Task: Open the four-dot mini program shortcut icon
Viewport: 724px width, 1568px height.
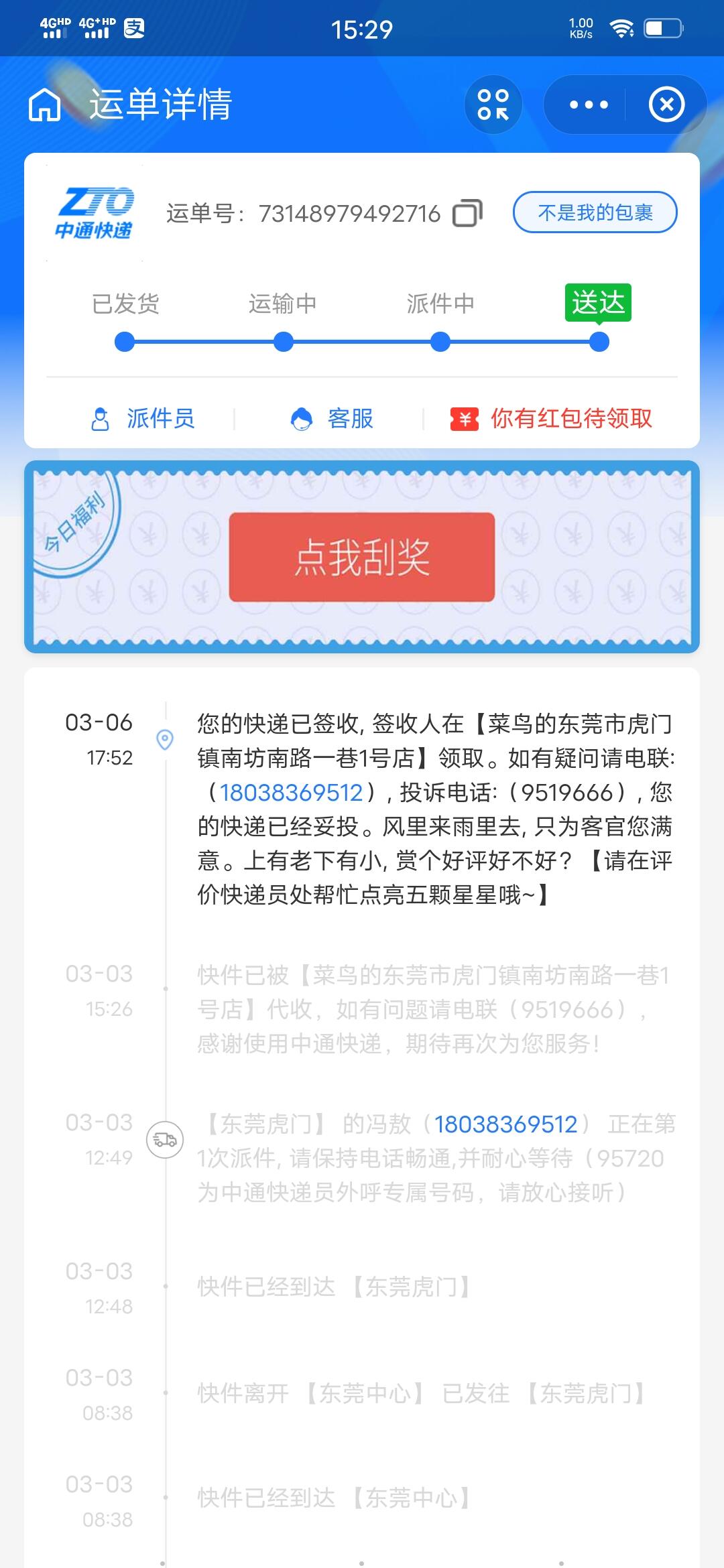Action: (x=493, y=105)
